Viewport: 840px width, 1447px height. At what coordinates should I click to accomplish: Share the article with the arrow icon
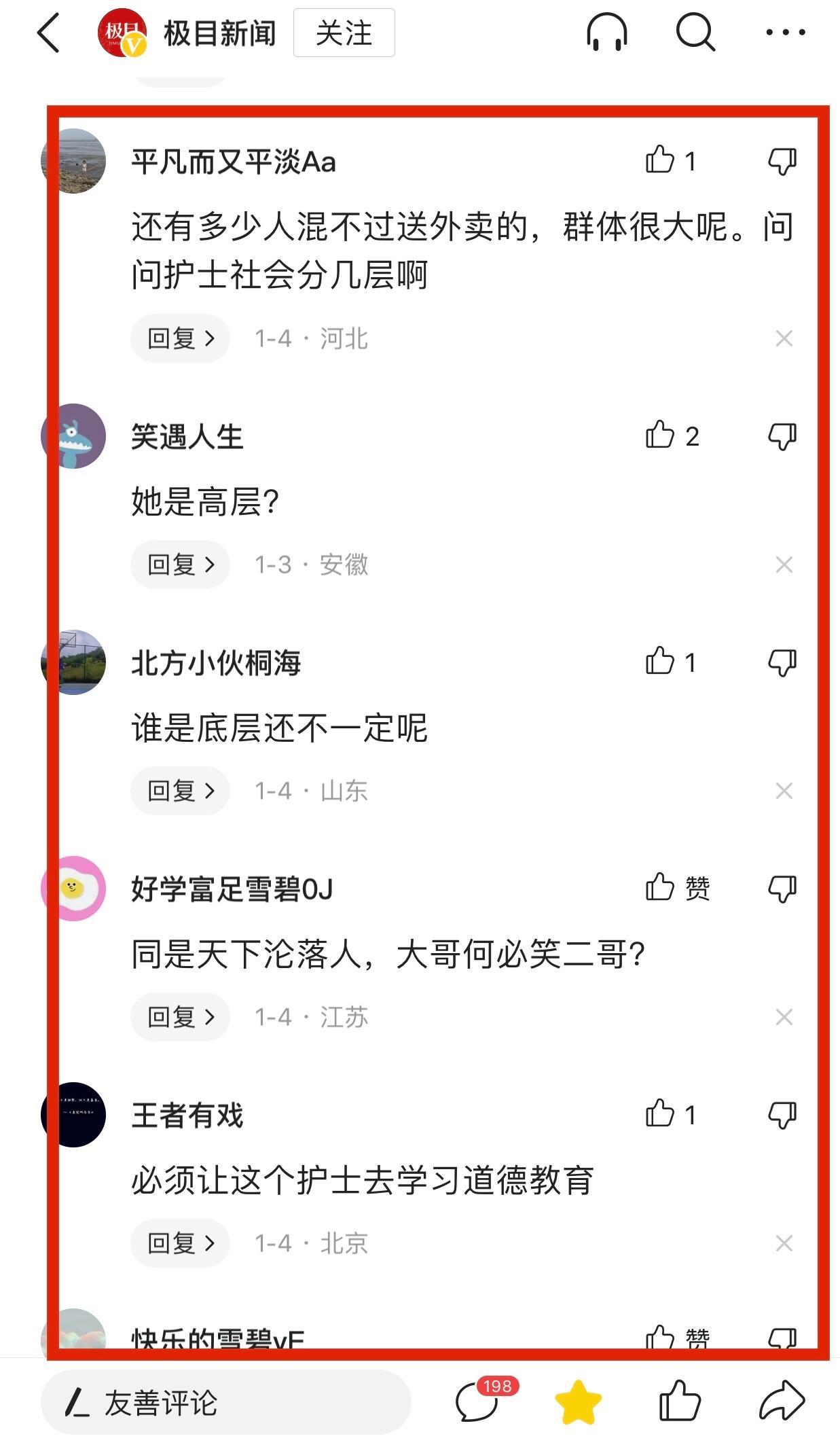pos(782,1401)
